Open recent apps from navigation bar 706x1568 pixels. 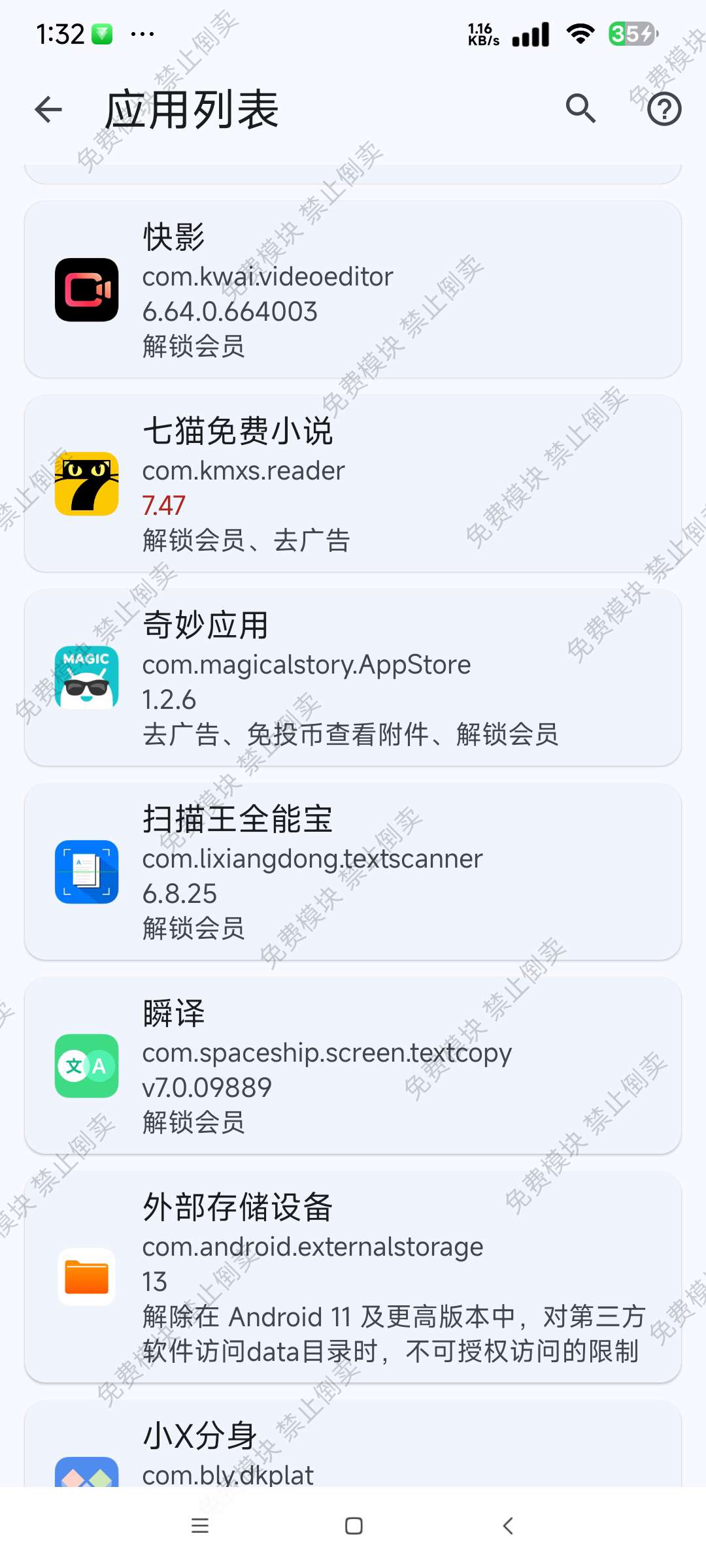pos(200,1526)
